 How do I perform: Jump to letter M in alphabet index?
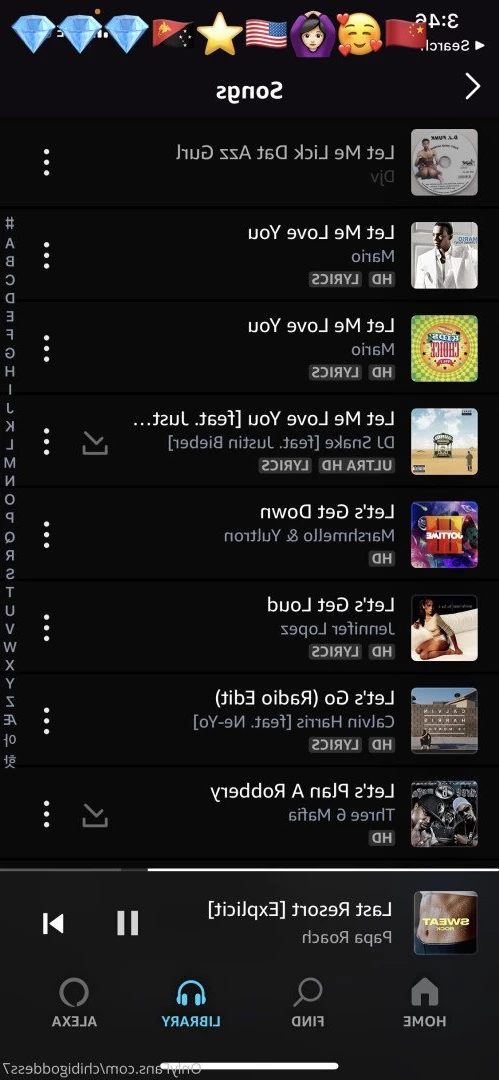(x=10, y=462)
